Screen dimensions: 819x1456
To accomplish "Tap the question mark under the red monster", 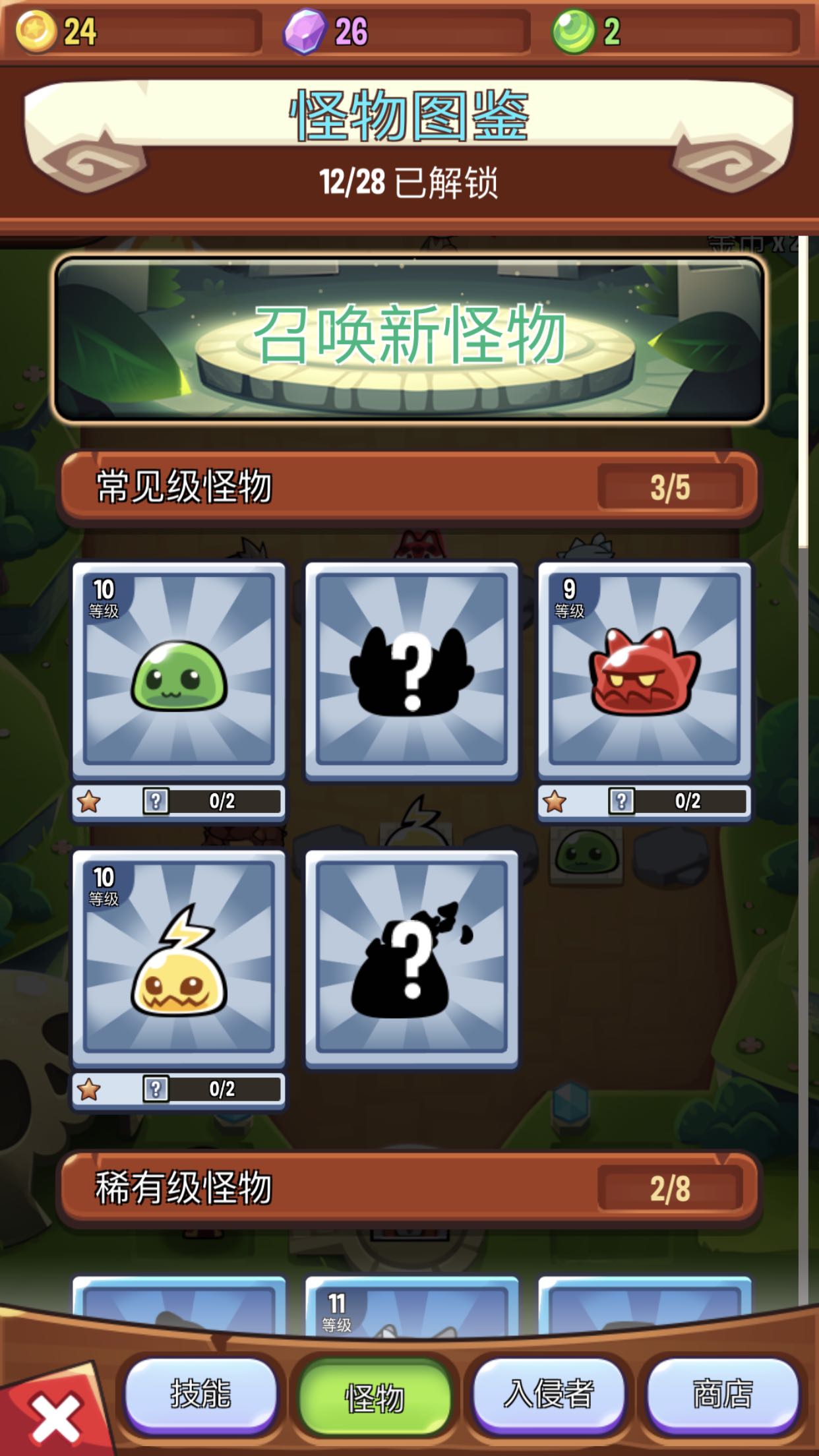I will pos(622,801).
